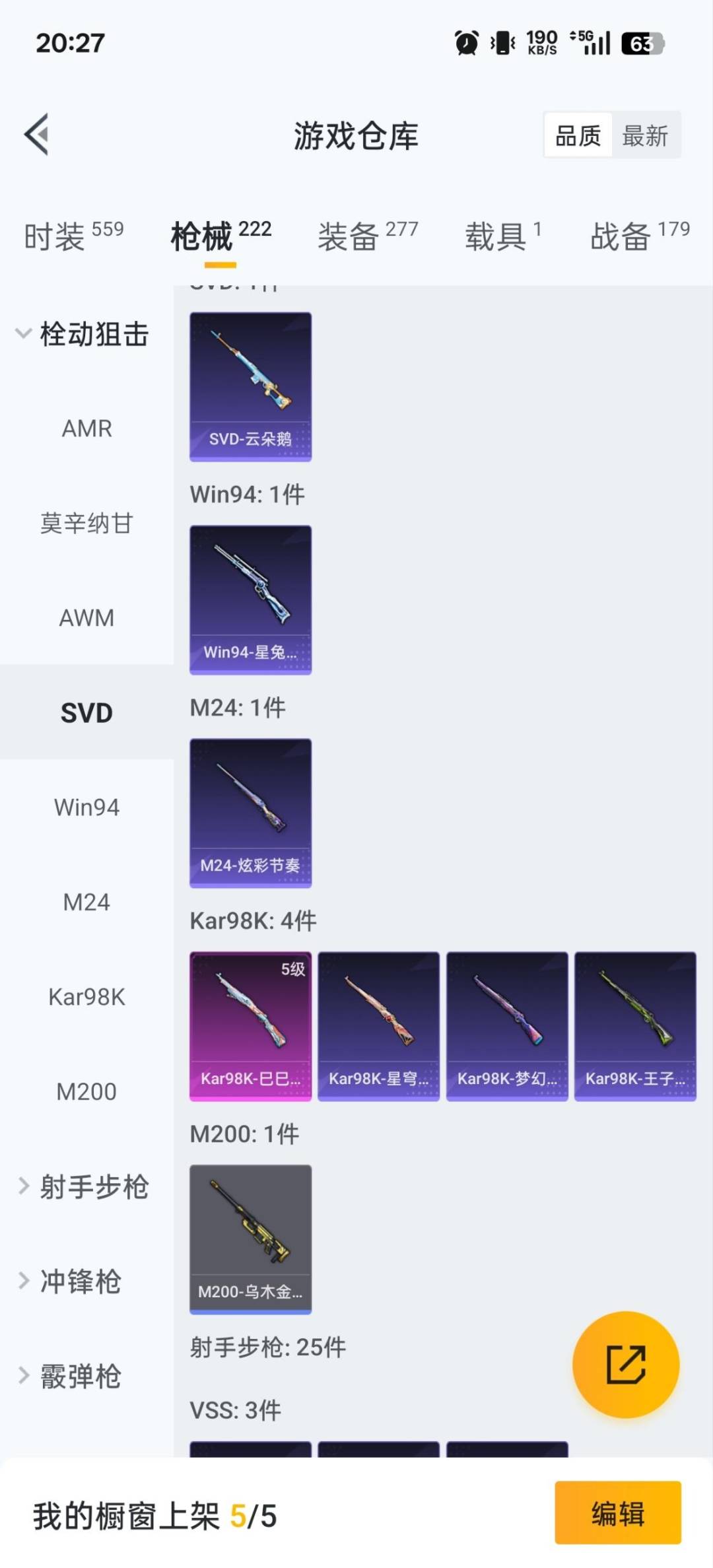This screenshot has width=713, height=1568.
Task: Go back from 游戏仓库
Action: [37, 135]
